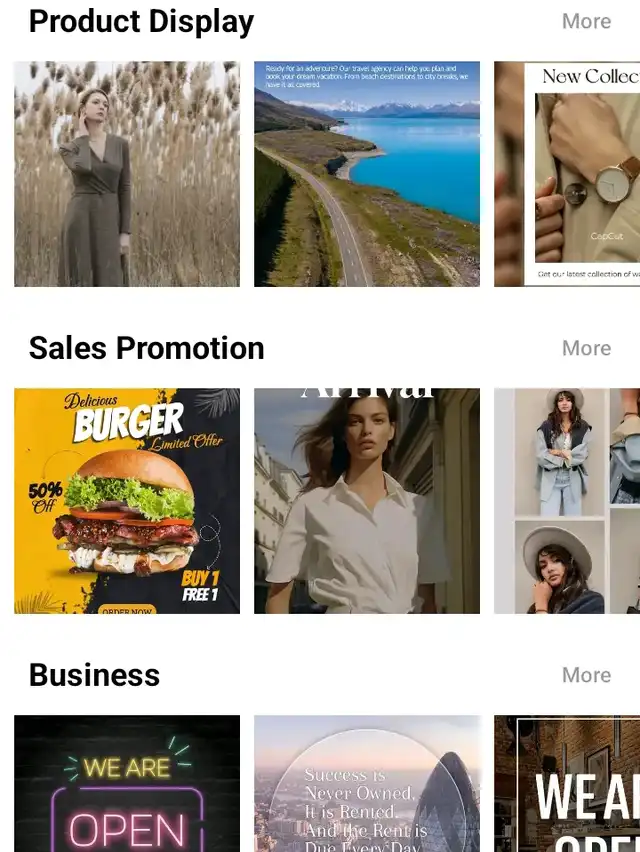Open the brick wall We Are Open template
Screen dimensions: 640x852
[x=567, y=783]
